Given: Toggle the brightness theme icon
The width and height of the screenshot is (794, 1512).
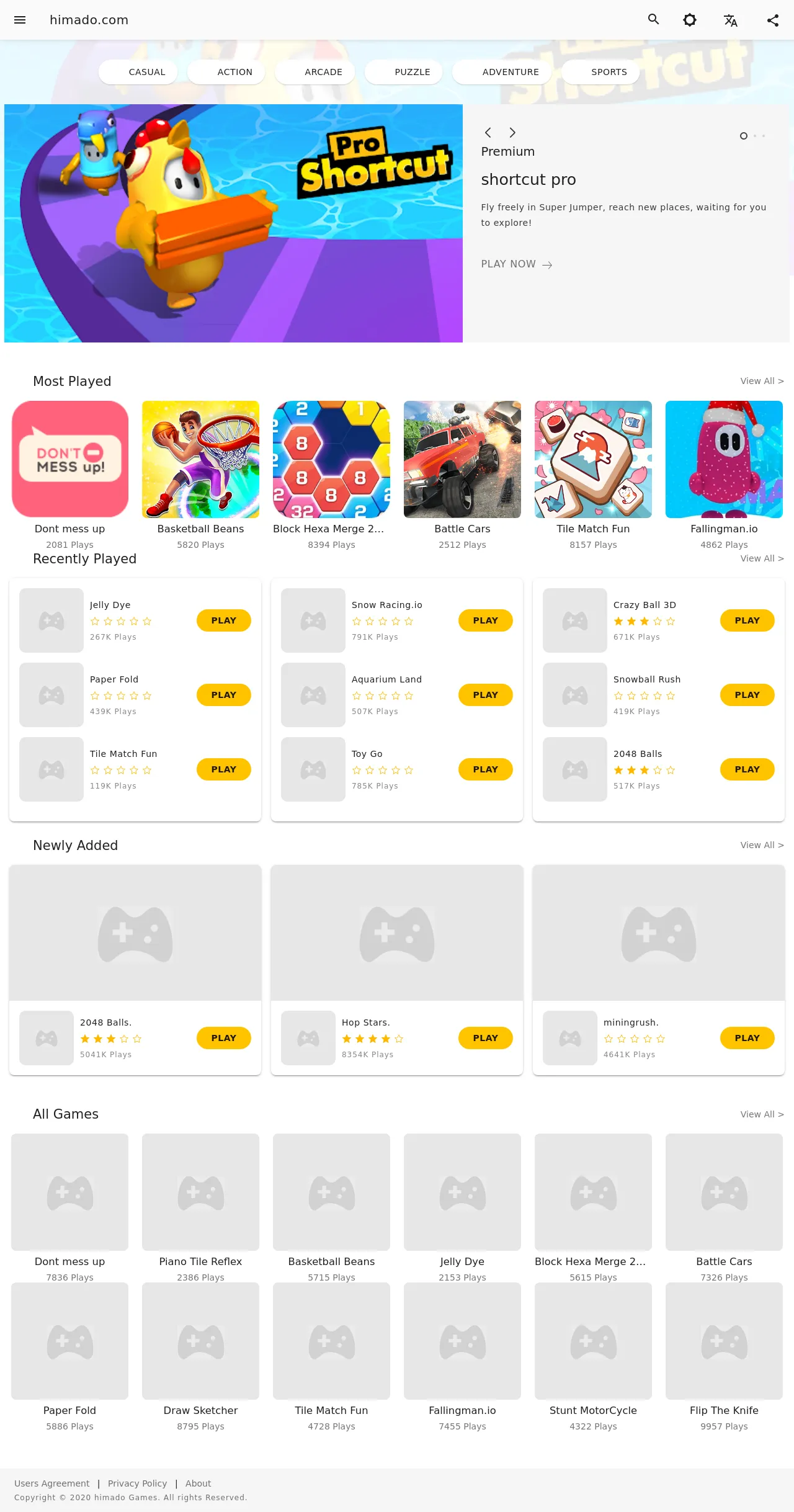Looking at the screenshot, I should tap(690, 20).
